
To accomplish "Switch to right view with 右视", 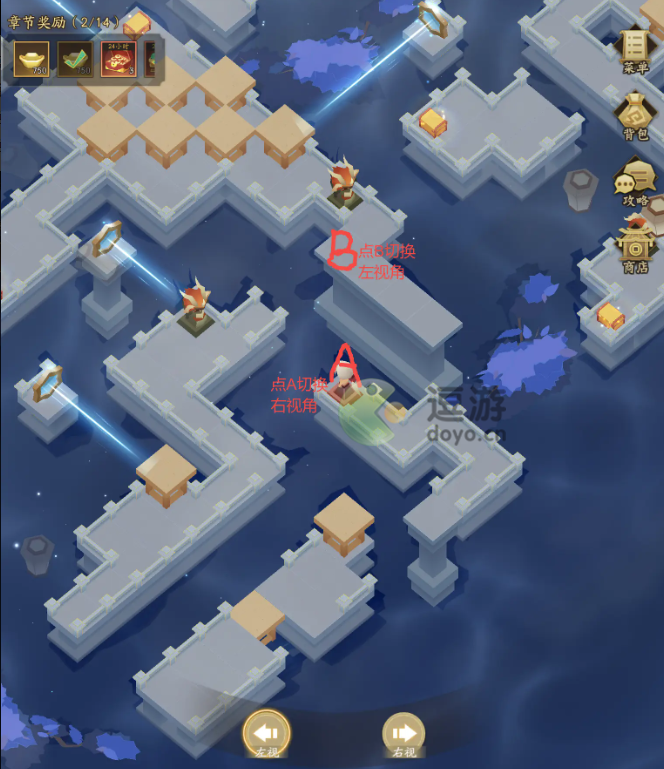I will 403,733.
